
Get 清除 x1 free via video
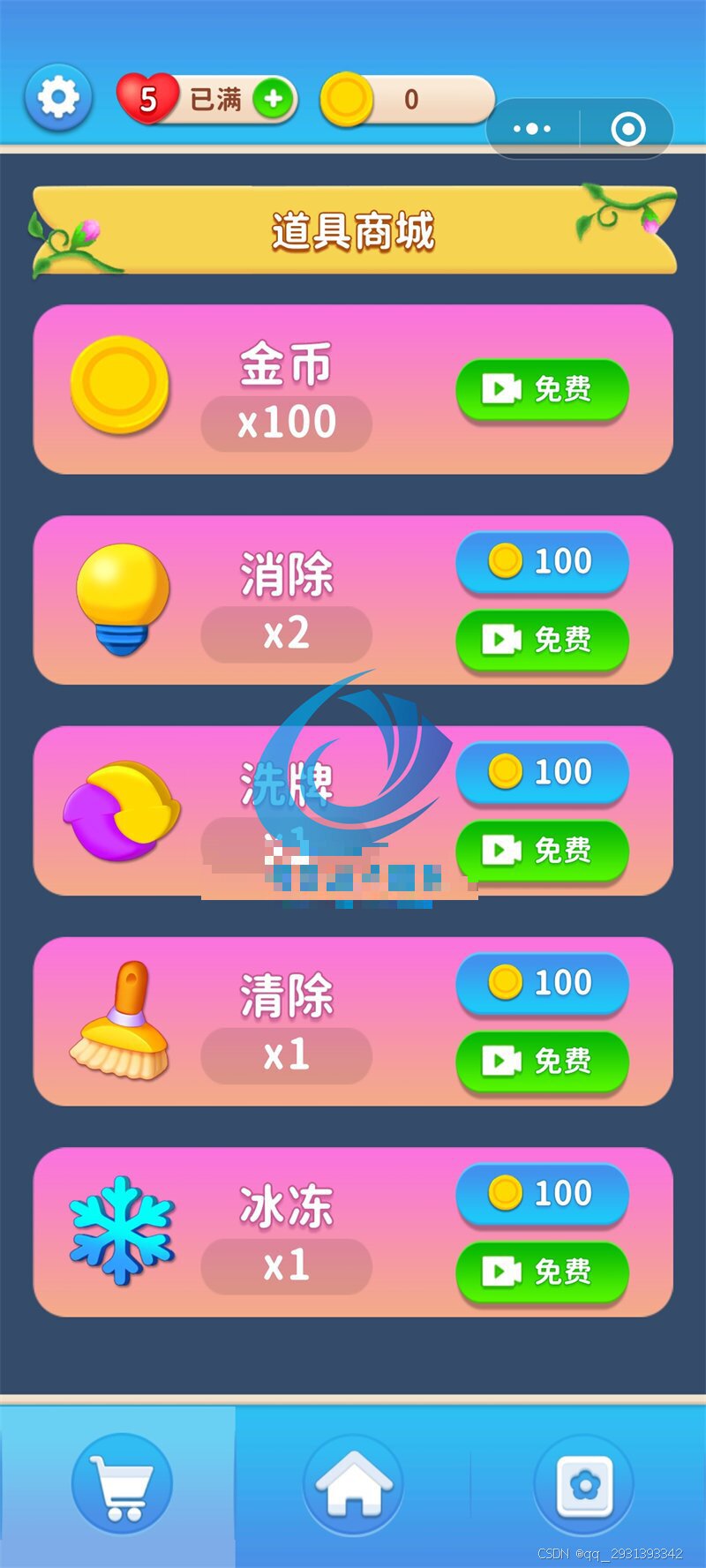coord(541,1061)
